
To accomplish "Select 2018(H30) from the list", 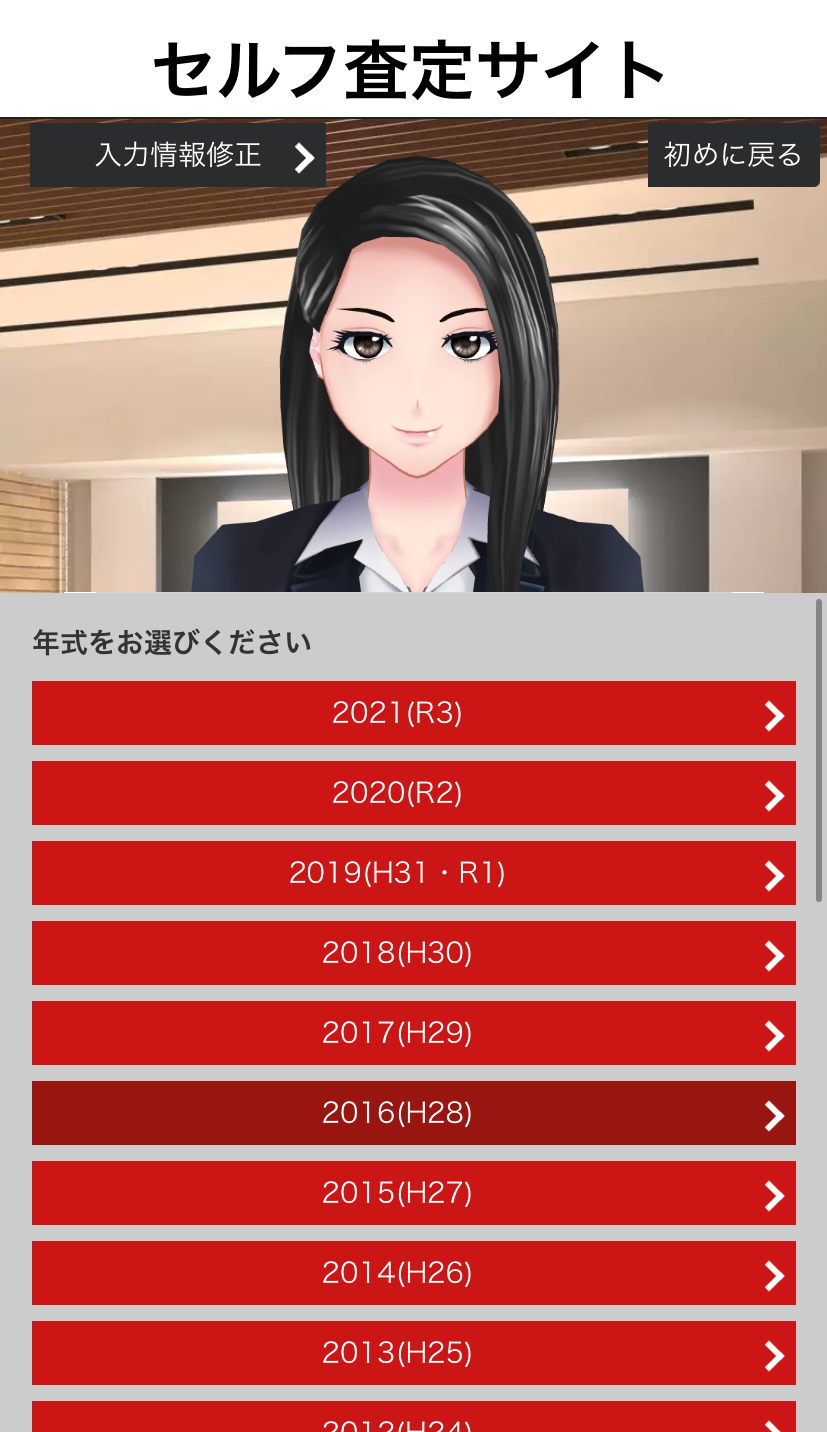I will pyautogui.click(x=413, y=953).
